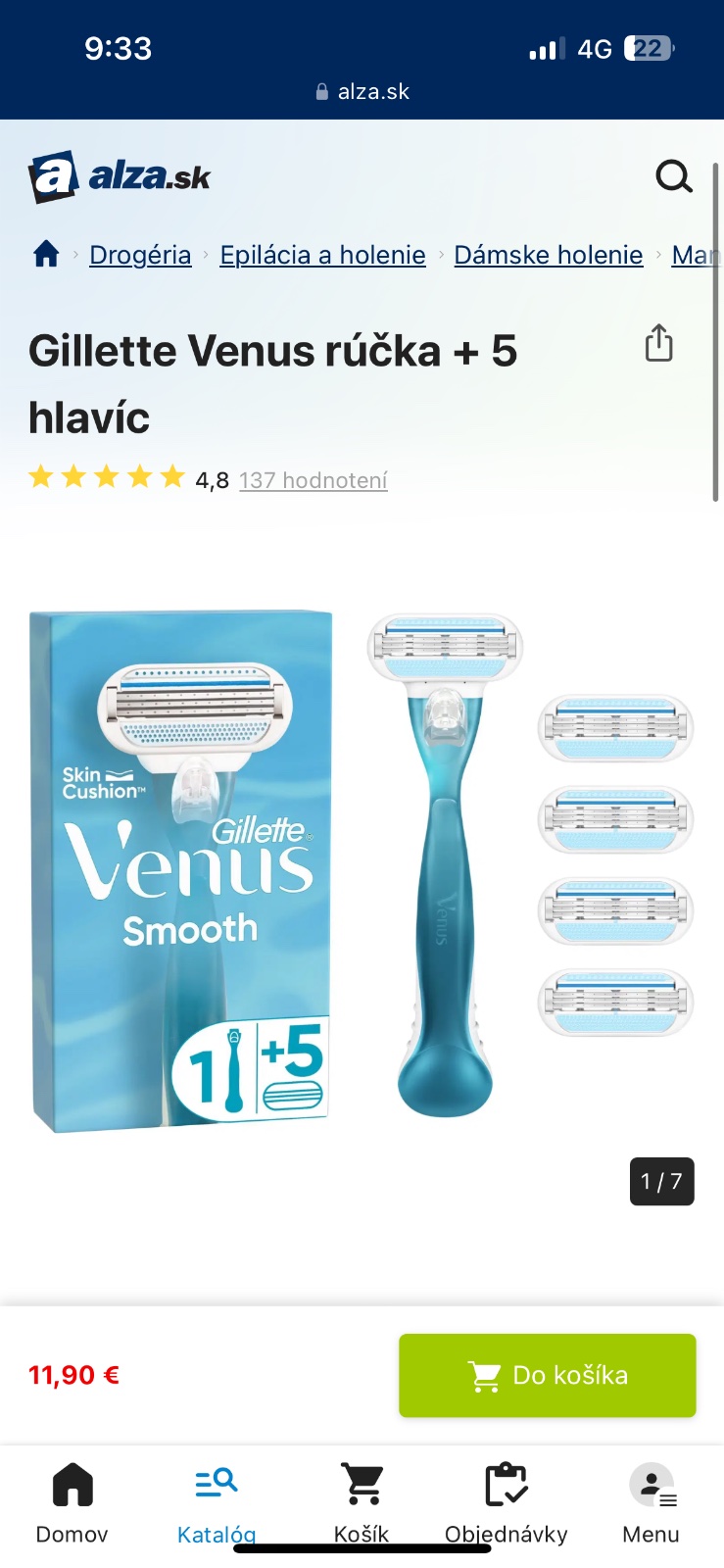Go to the alza.sk homepage logo
The height and width of the screenshot is (1568, 724).
120,177
